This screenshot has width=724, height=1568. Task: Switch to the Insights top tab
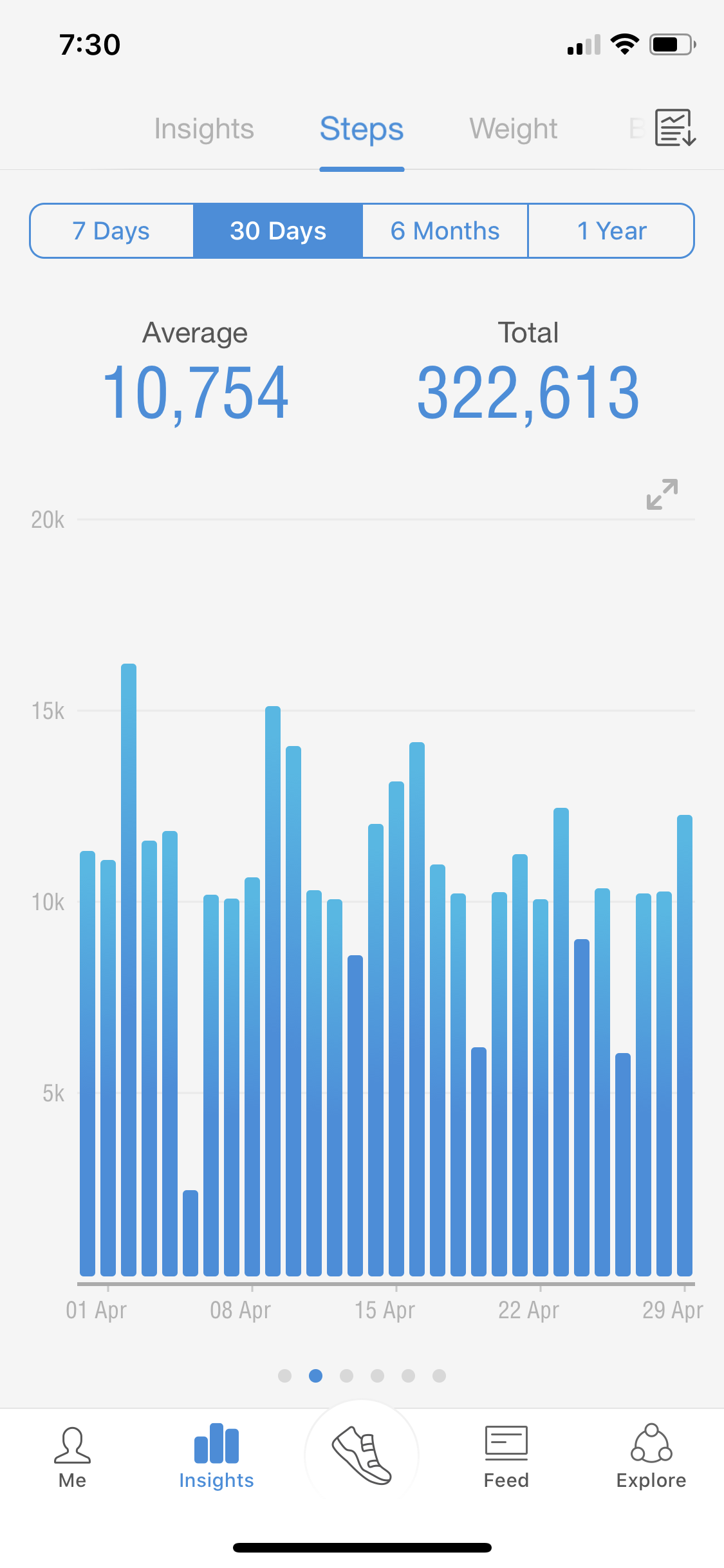coord(204,129)
